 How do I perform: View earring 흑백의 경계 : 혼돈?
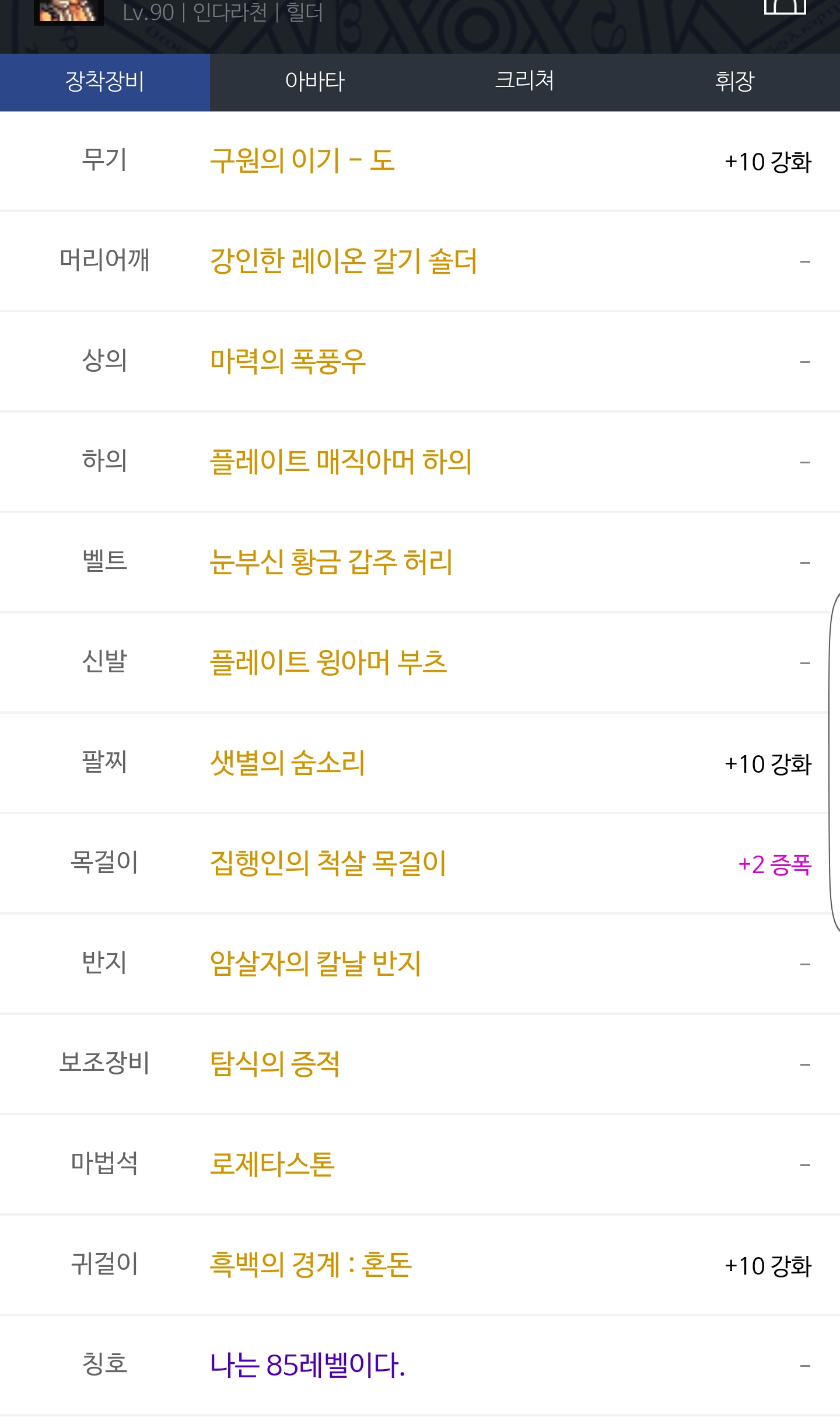(x=310, y=1265)
